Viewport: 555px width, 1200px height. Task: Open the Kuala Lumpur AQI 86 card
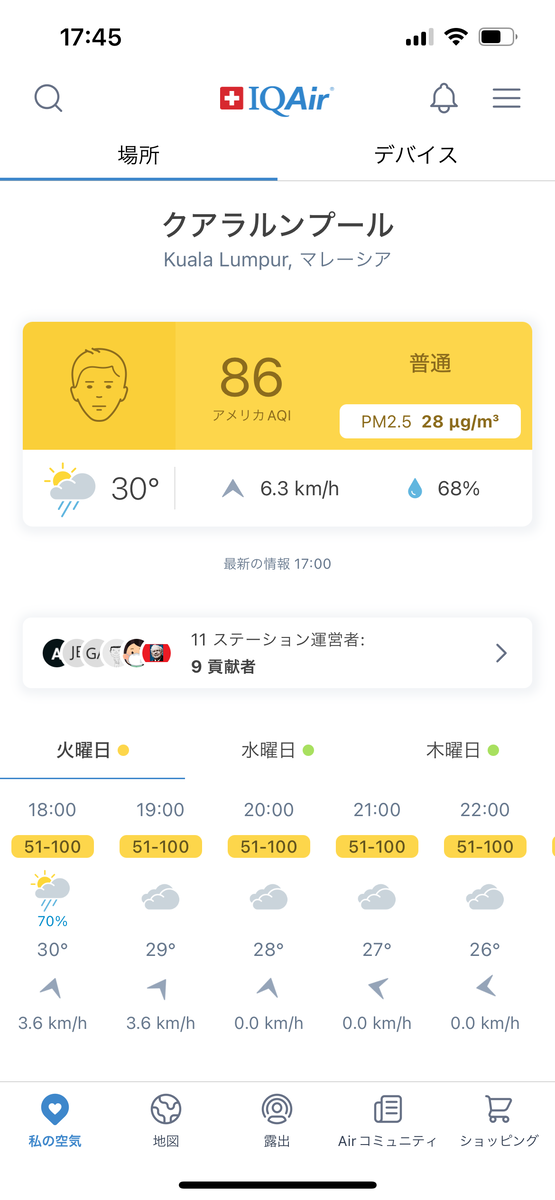tap(277, 424)
